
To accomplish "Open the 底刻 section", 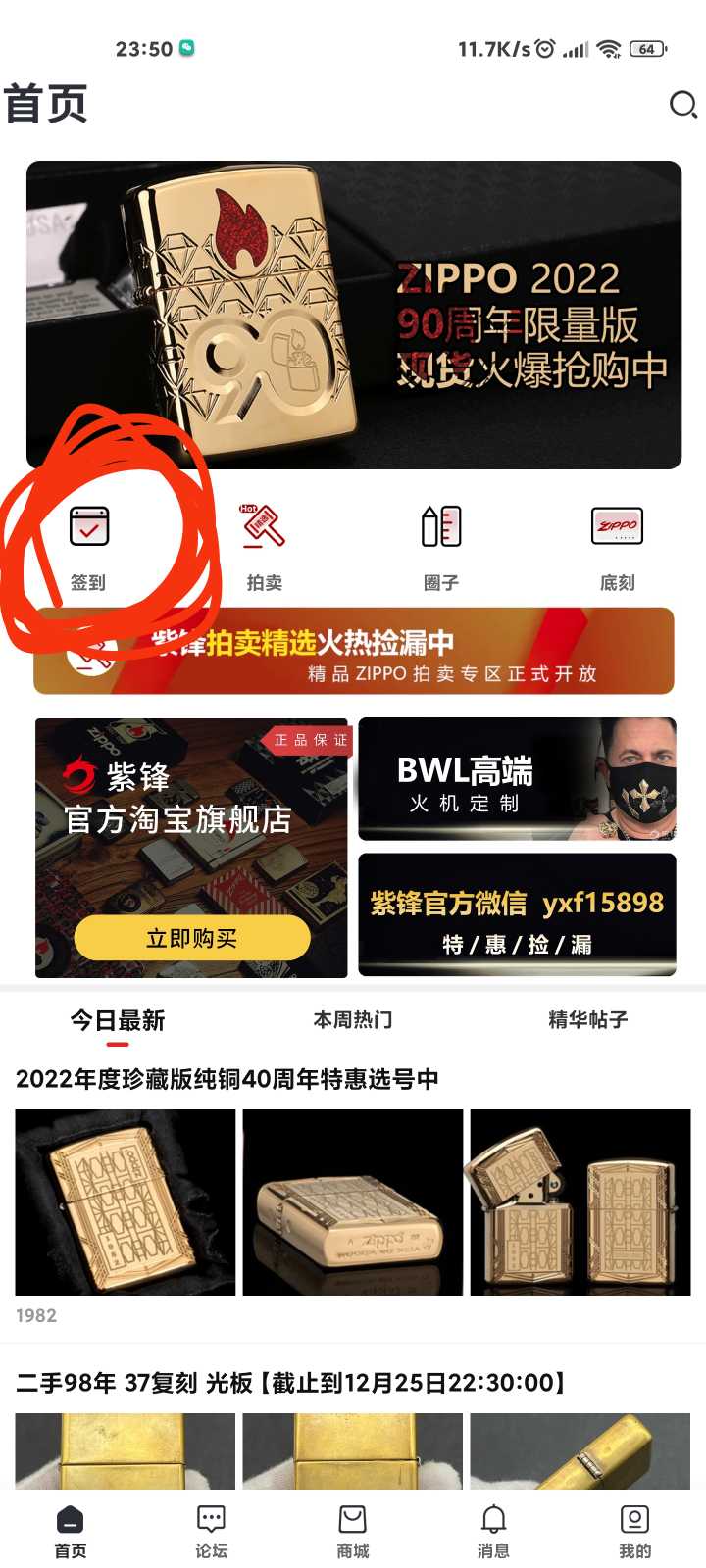I will (617, 547).
